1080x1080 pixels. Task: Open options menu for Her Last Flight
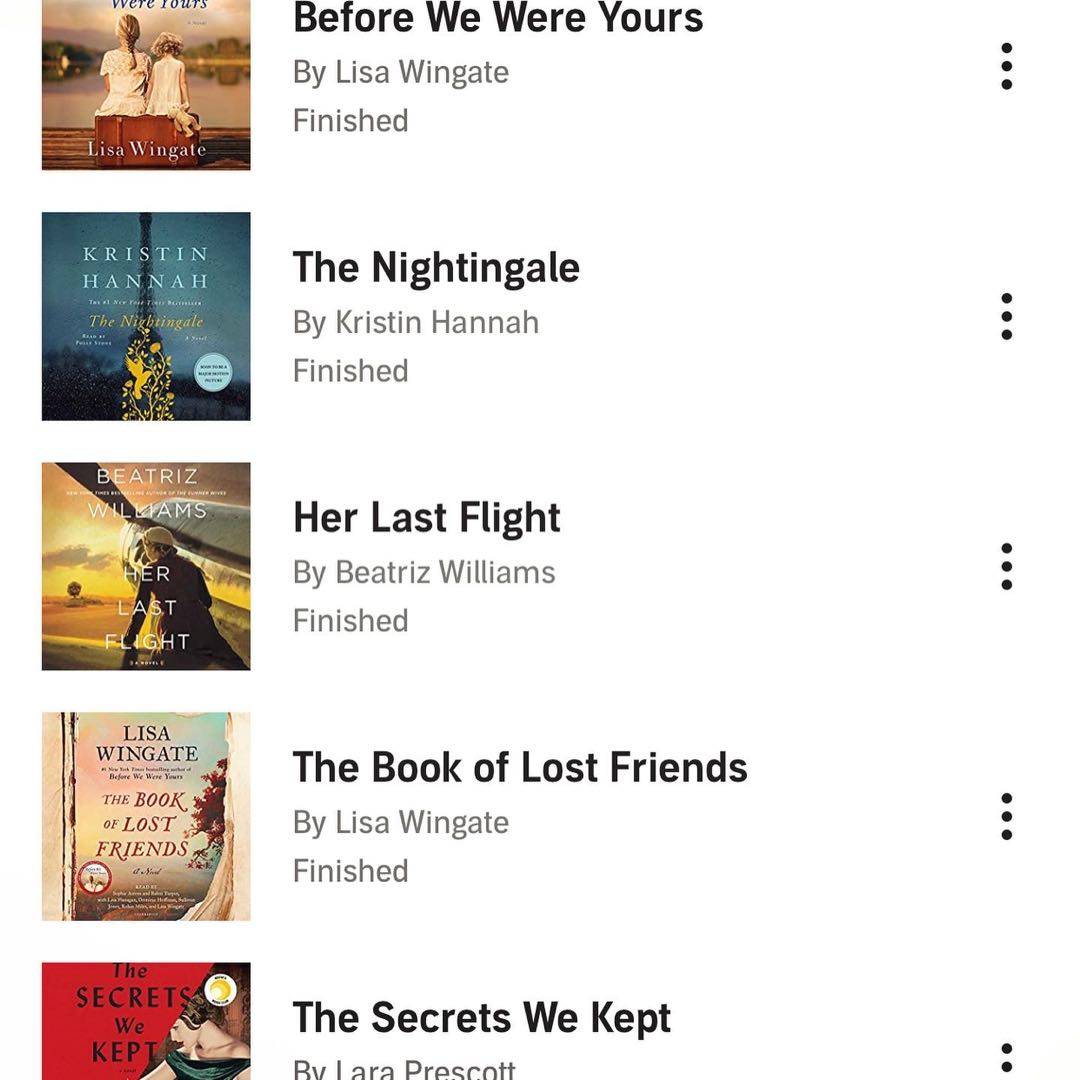coord(1006,566)
